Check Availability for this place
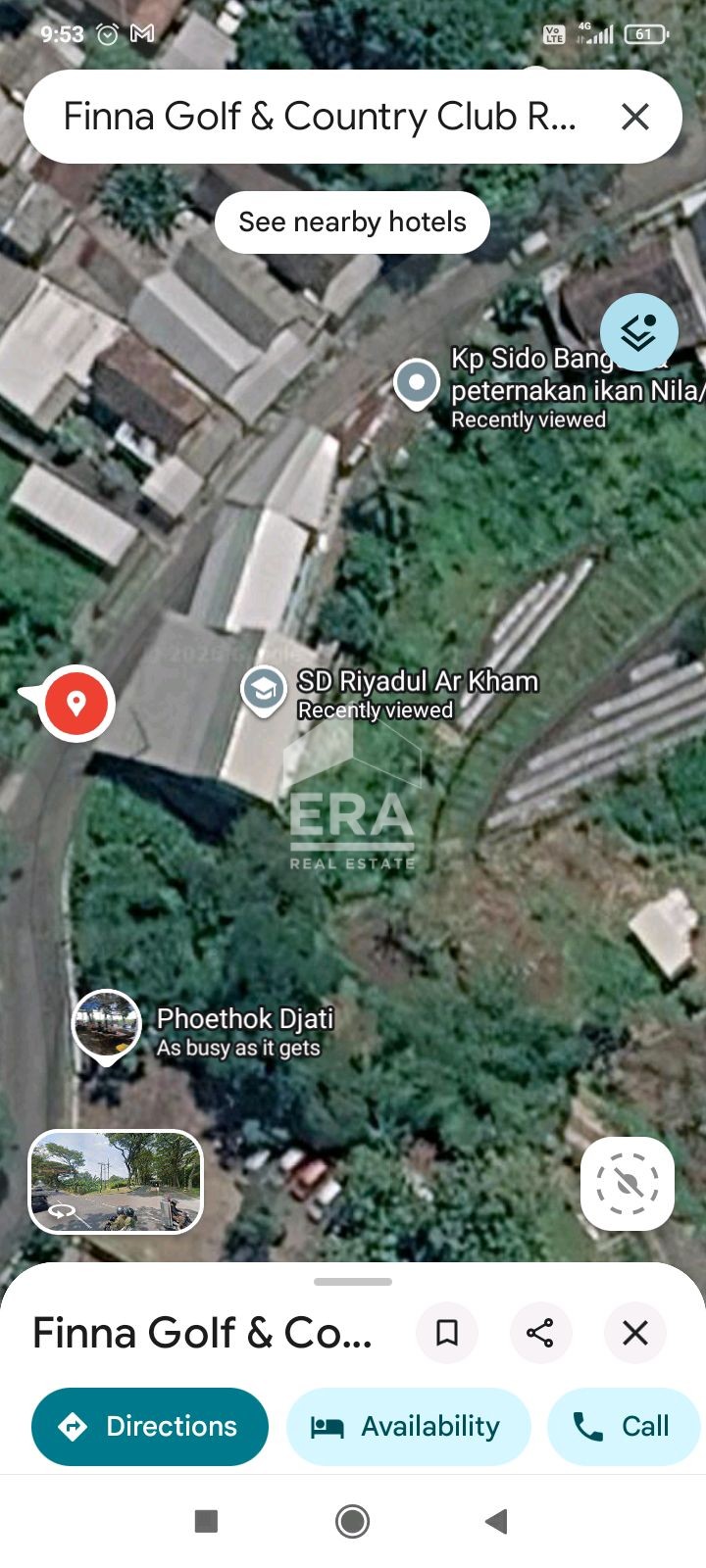 [x=408, y=1427]
